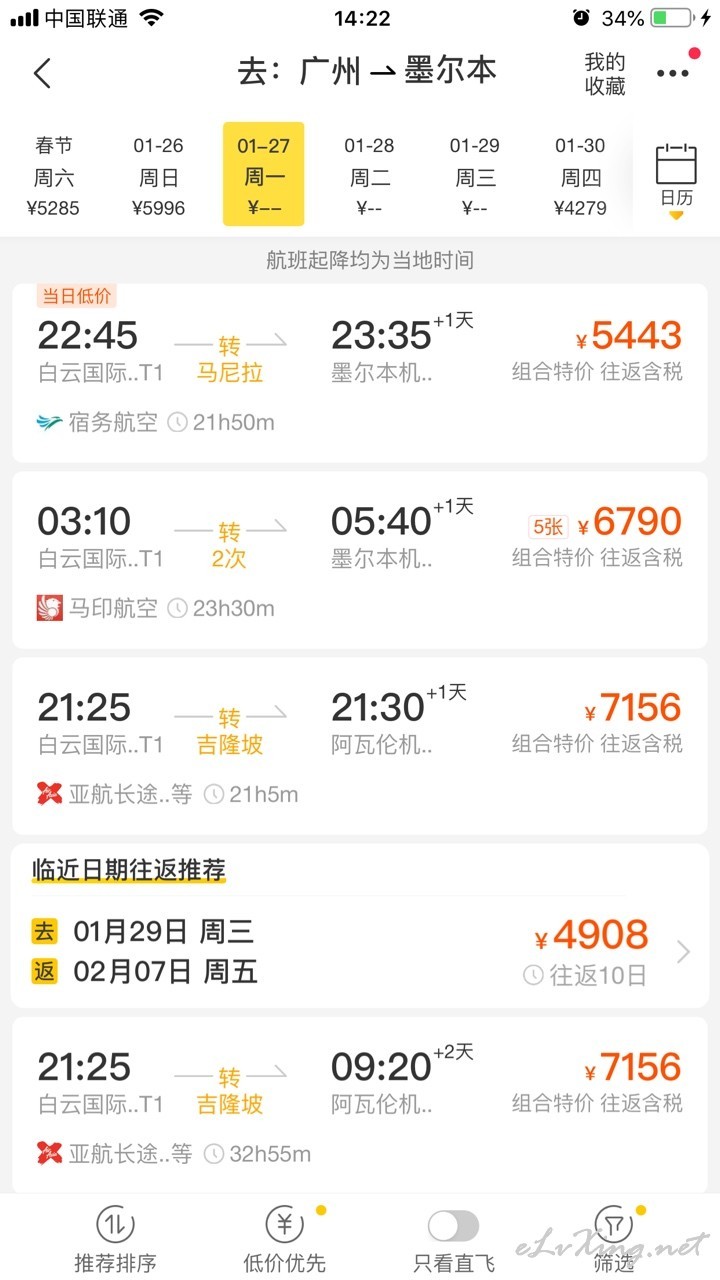The height and width of the screenshot is (1280, 720).
Task: Sort by 低价优先
Action: 285,1240
